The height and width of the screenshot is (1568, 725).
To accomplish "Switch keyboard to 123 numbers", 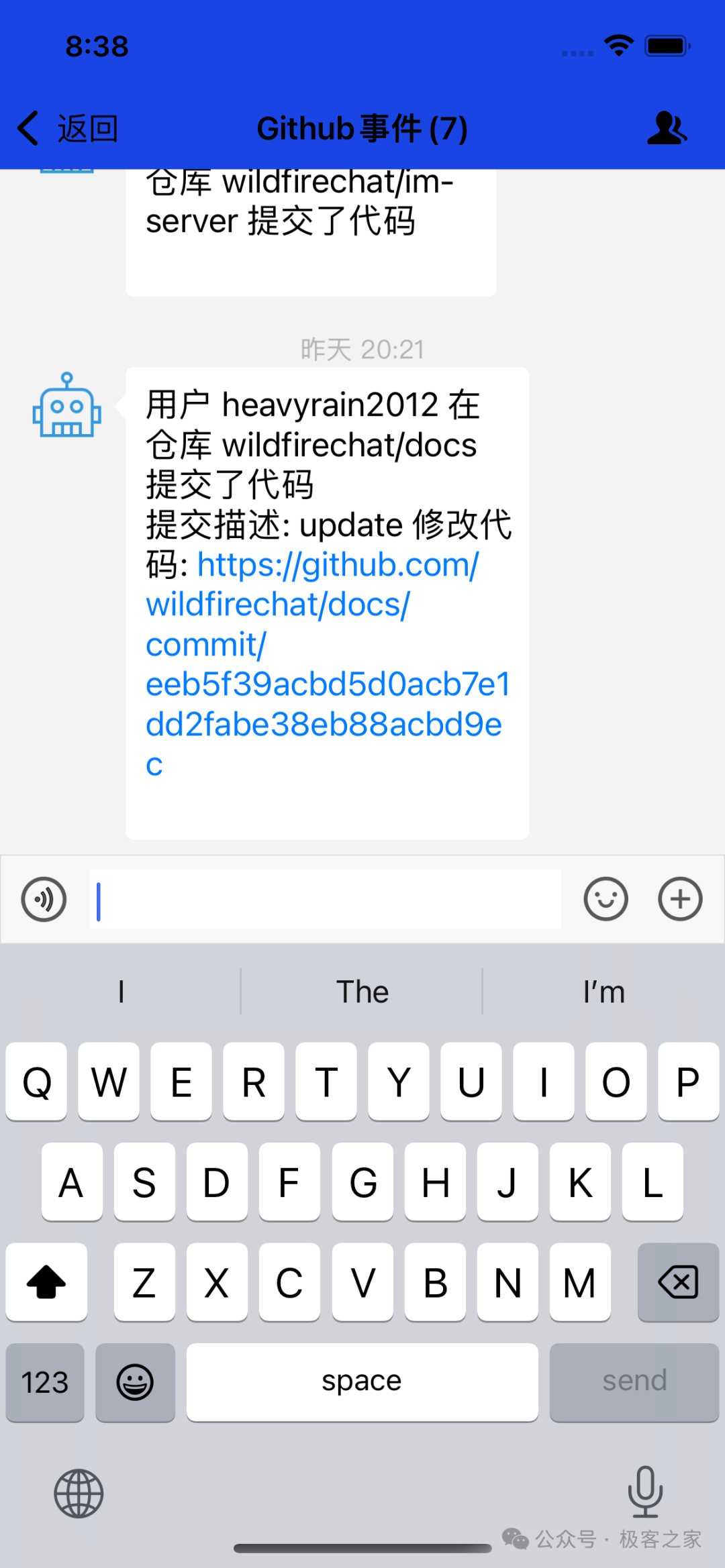I will pos(45,1382).
